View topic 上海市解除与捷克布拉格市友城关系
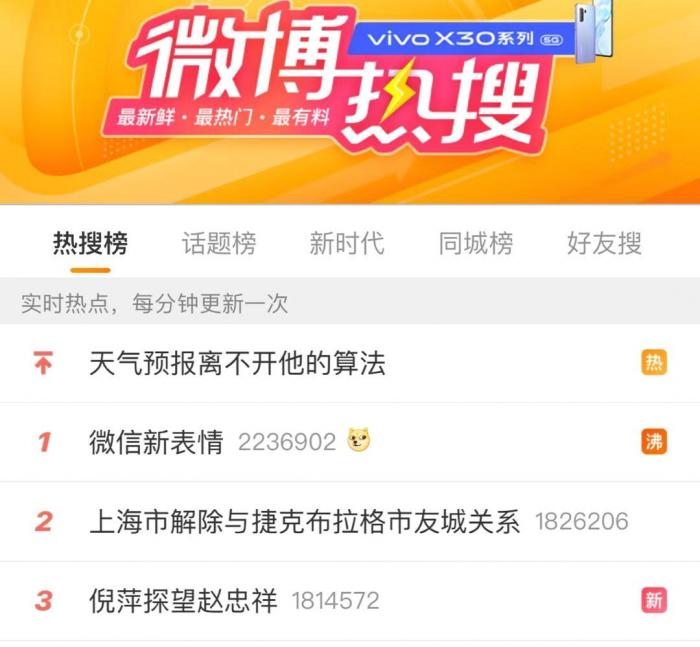 [305, 521]
